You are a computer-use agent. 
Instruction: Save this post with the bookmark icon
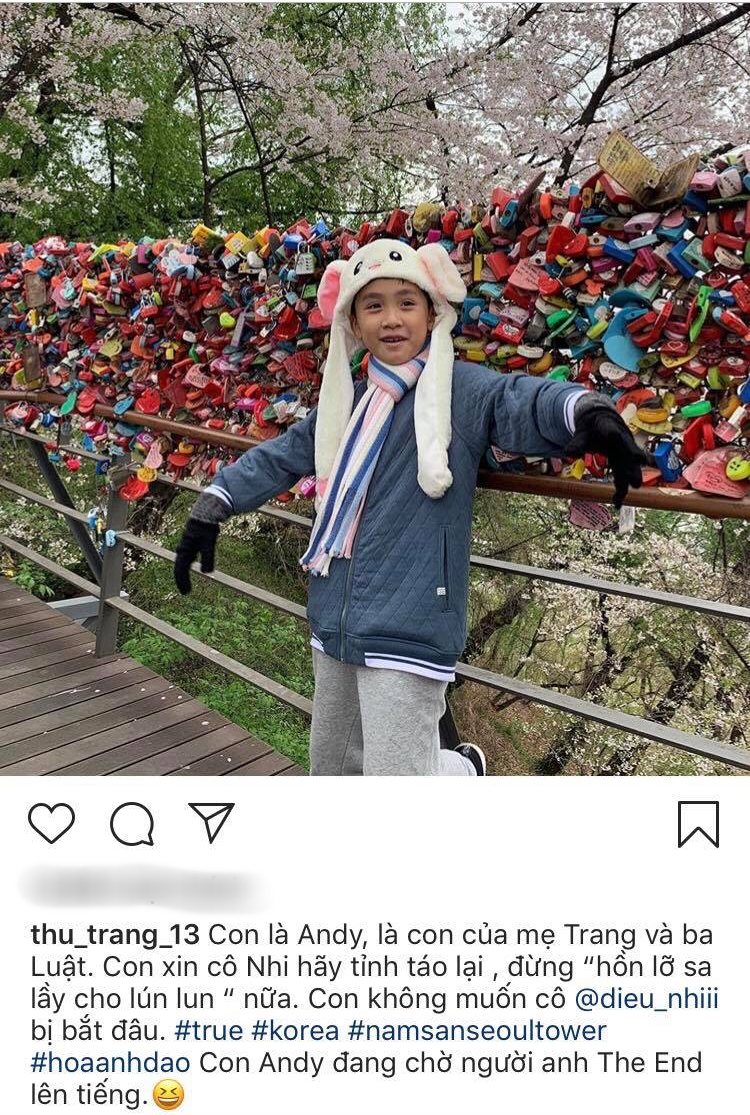pyautogui.click(x=698, y=824)
